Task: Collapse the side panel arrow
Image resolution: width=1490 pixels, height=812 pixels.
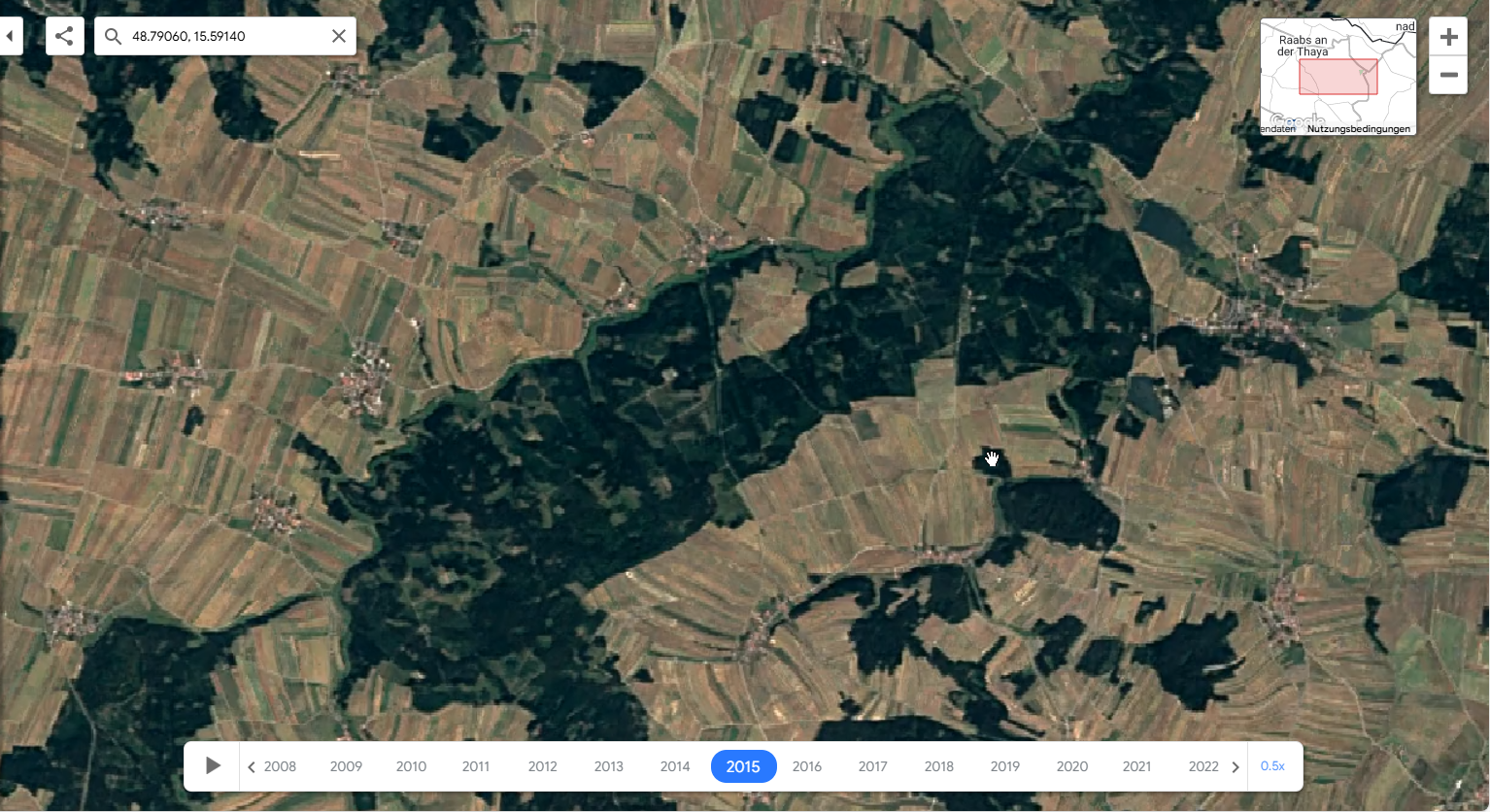Action: pos(9,37)
